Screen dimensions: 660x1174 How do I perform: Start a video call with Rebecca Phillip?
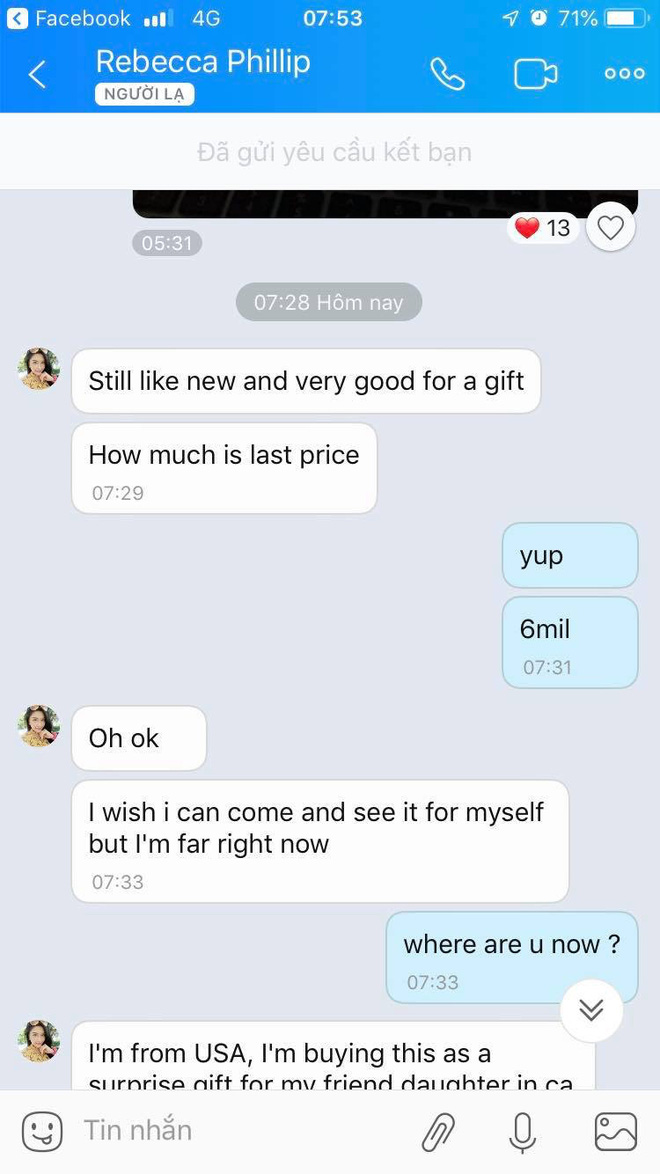tap(536, 74)
